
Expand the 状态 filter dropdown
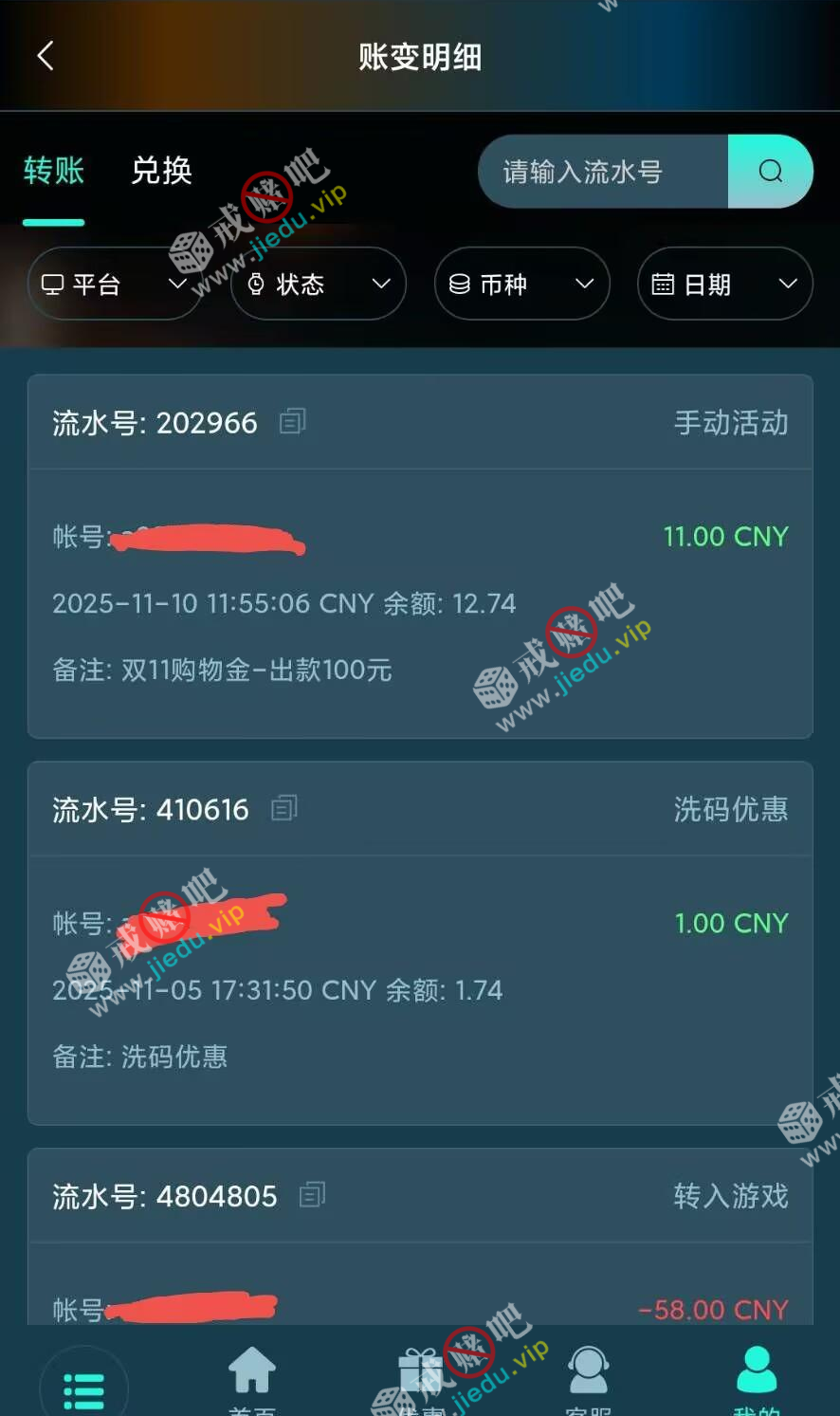tap(318, 284)
